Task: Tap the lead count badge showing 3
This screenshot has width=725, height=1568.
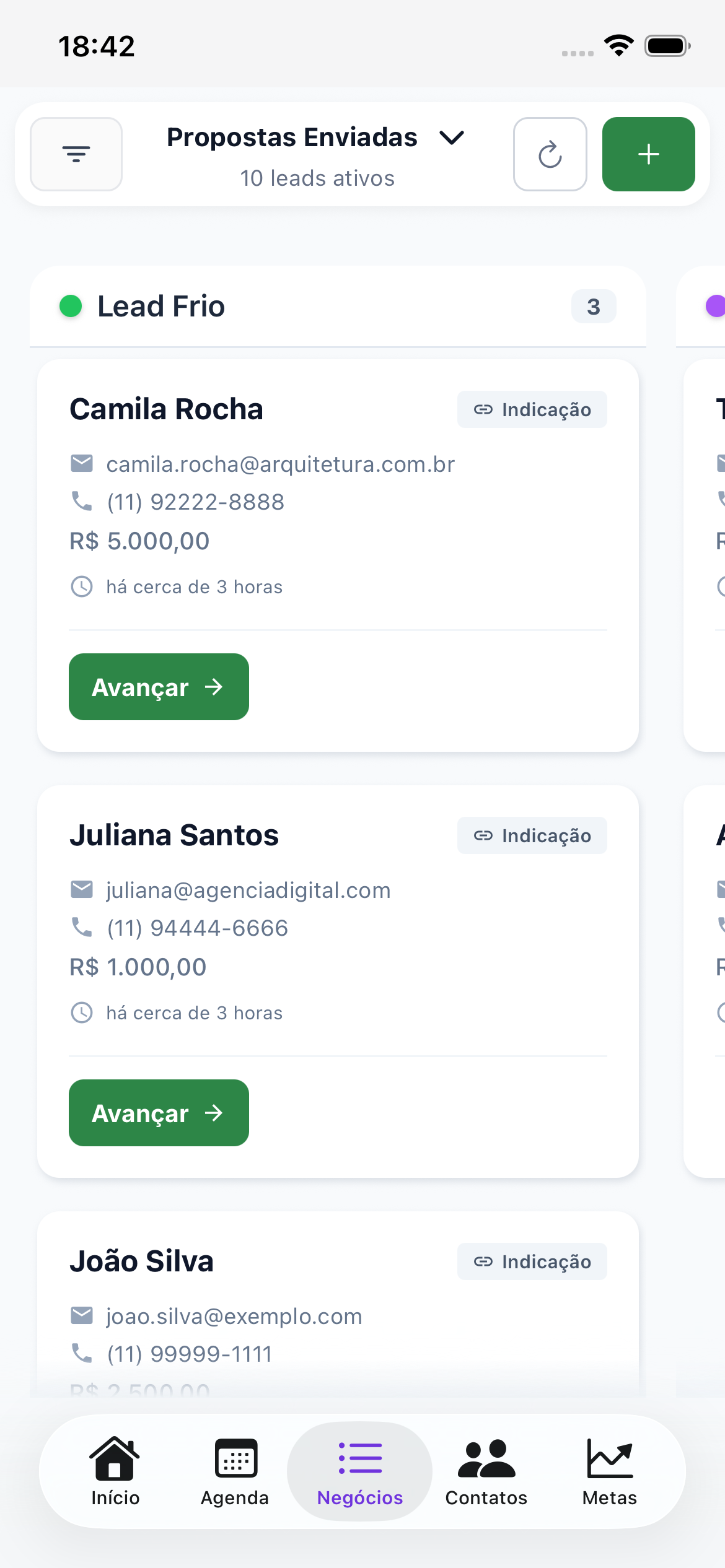Action: (x=592, y=306)
